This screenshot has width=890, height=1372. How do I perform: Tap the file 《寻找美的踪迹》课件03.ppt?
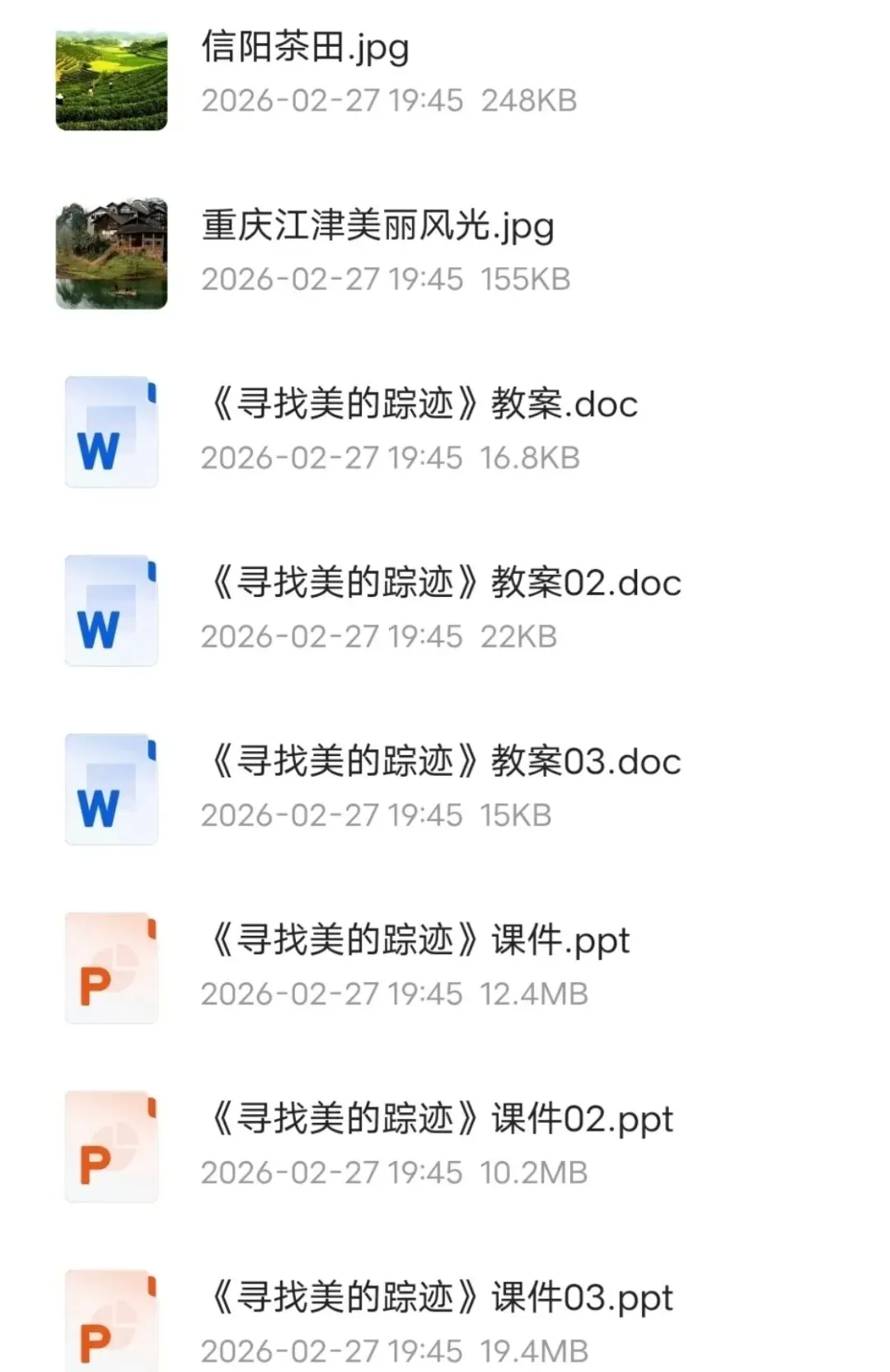438,1299
